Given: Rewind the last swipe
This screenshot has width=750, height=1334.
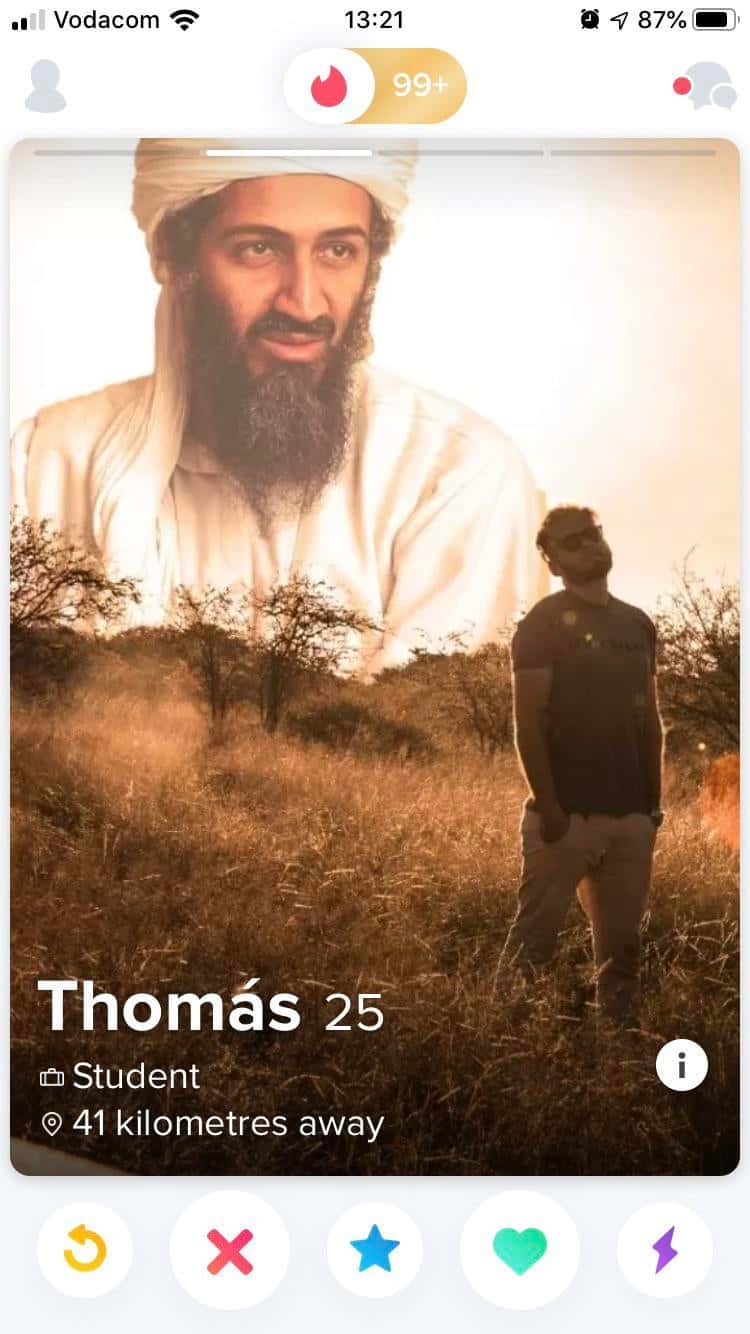Looking at the screenshot, I should pos(85,1250).
